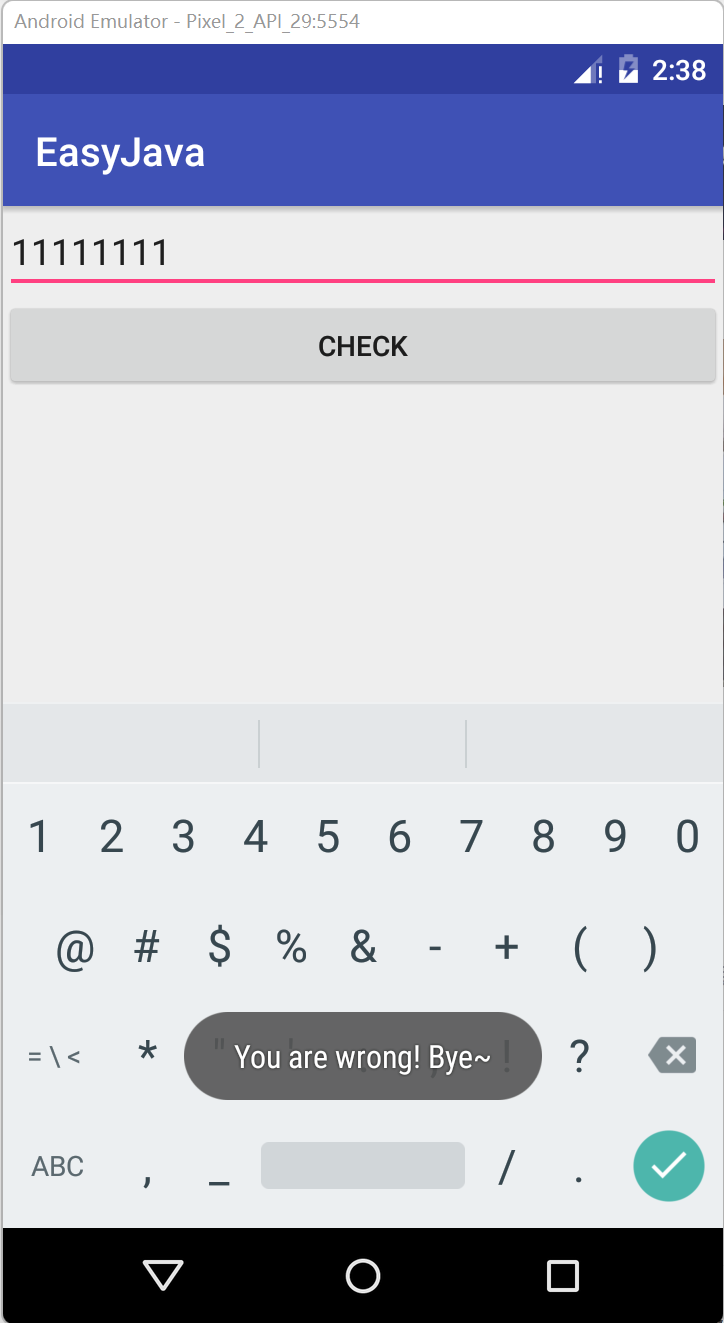Open more symbols with the = \ < key
Screen dimensions: 724x1323
pos(54,1056)
